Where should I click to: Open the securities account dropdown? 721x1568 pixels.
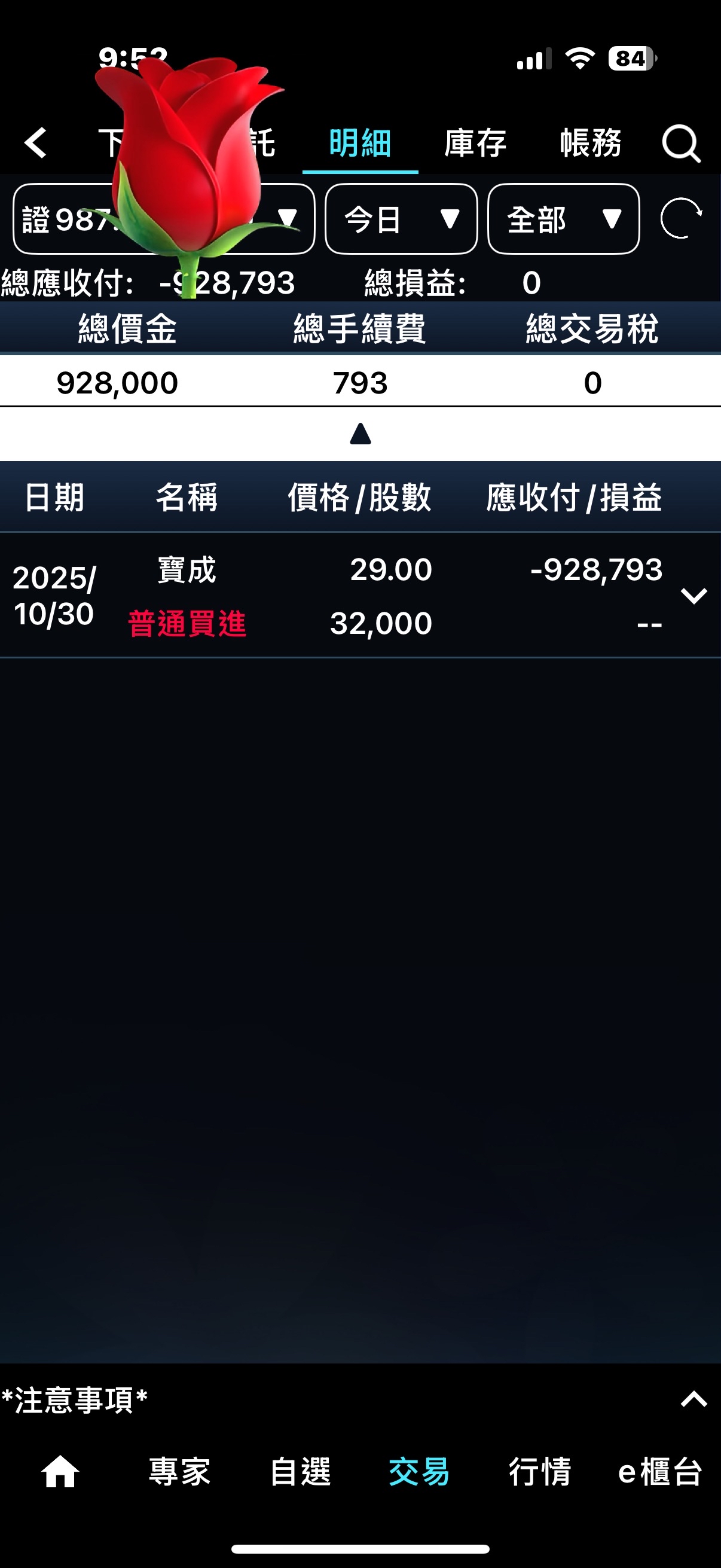(164, 219)
